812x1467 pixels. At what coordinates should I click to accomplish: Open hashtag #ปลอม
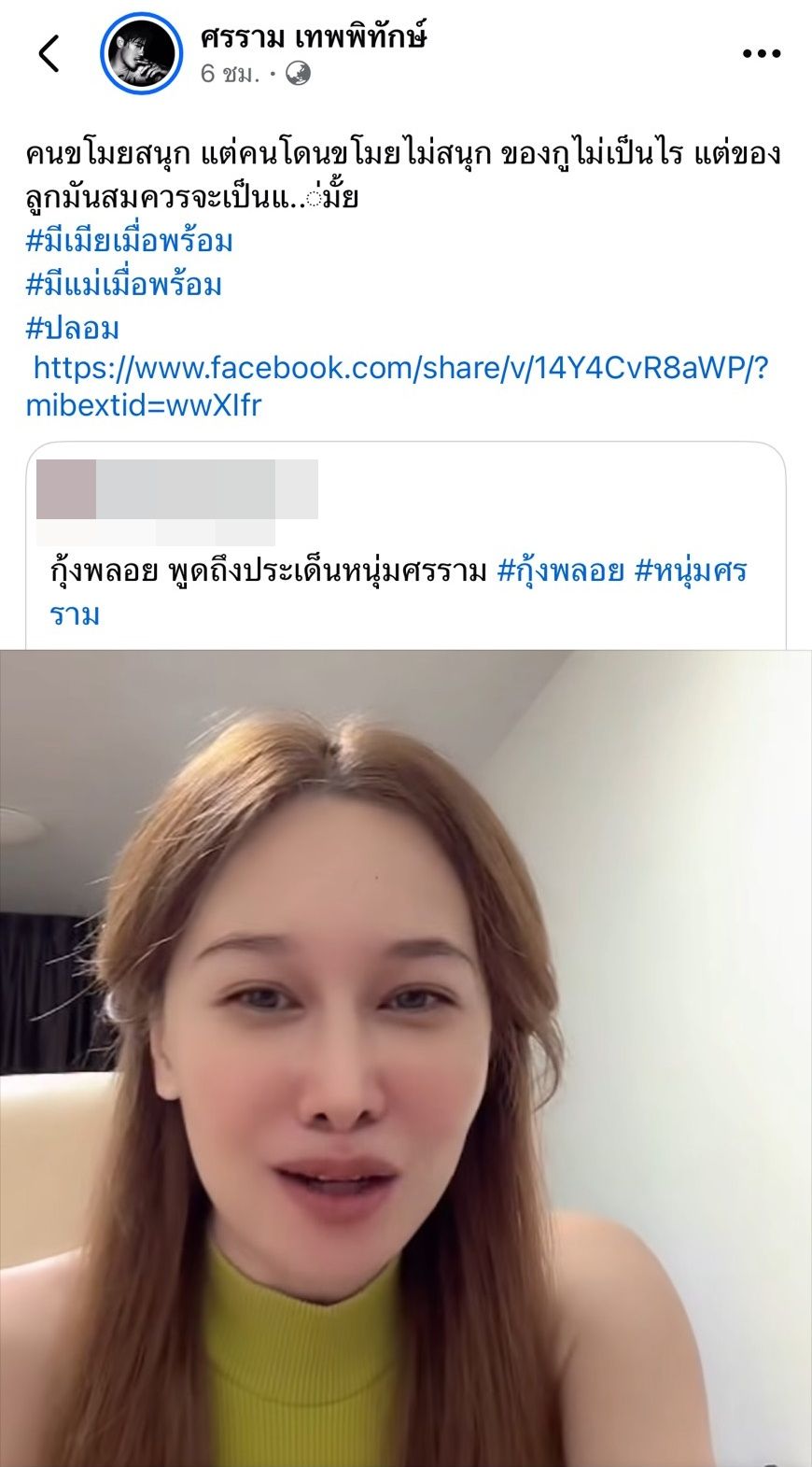73,328
